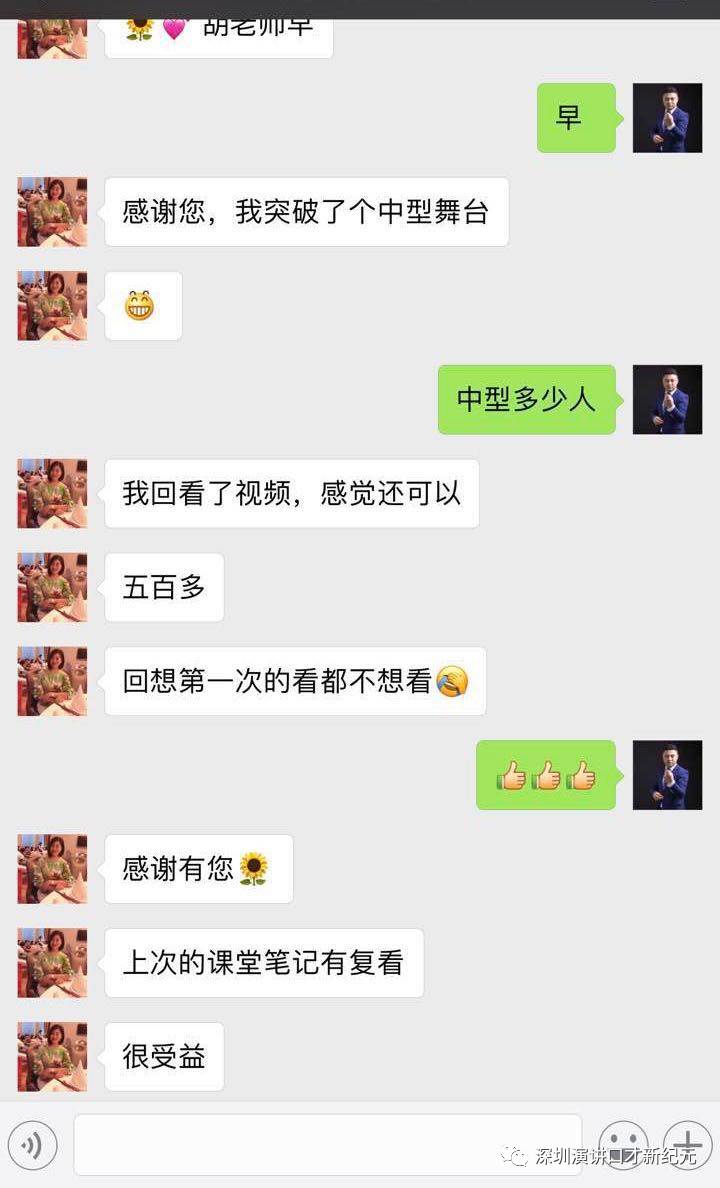Tap the message text input field

pos(327,1145)
